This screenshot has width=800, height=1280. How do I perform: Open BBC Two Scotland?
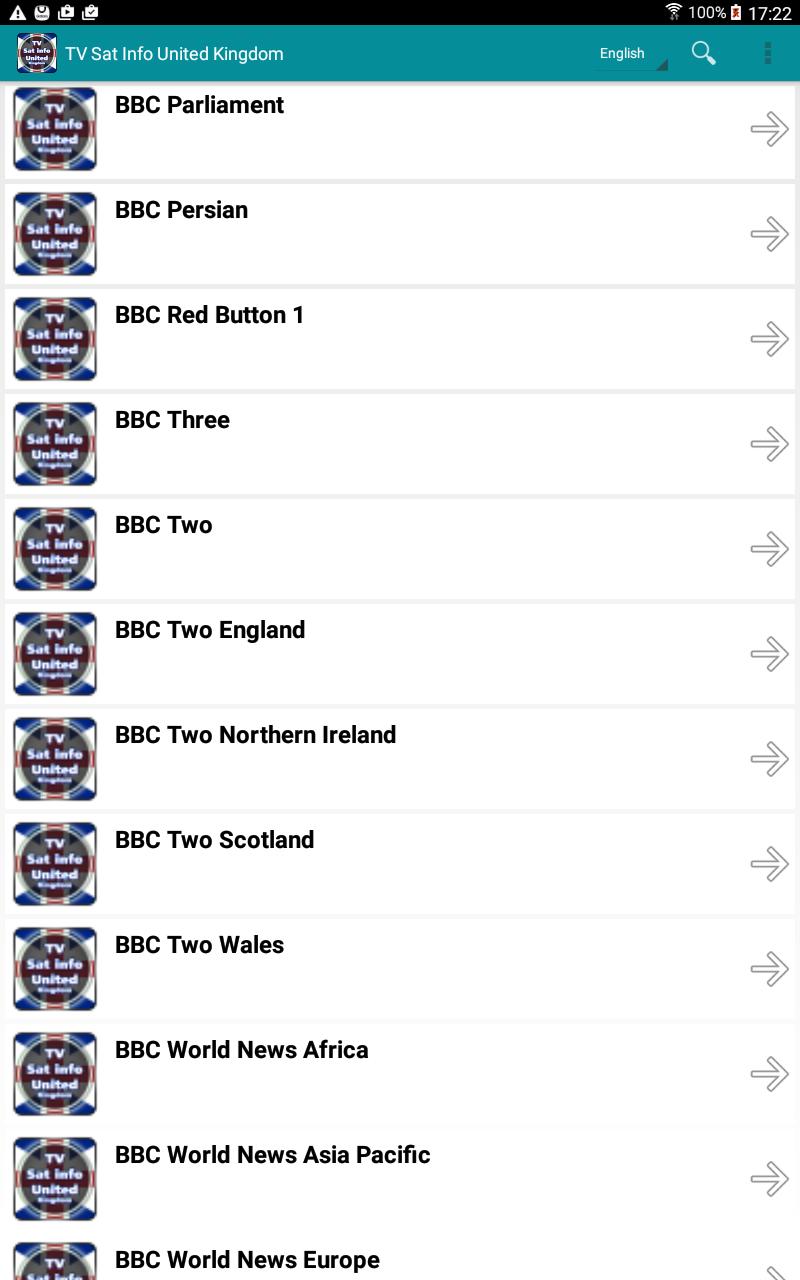(x=400, y=865)
